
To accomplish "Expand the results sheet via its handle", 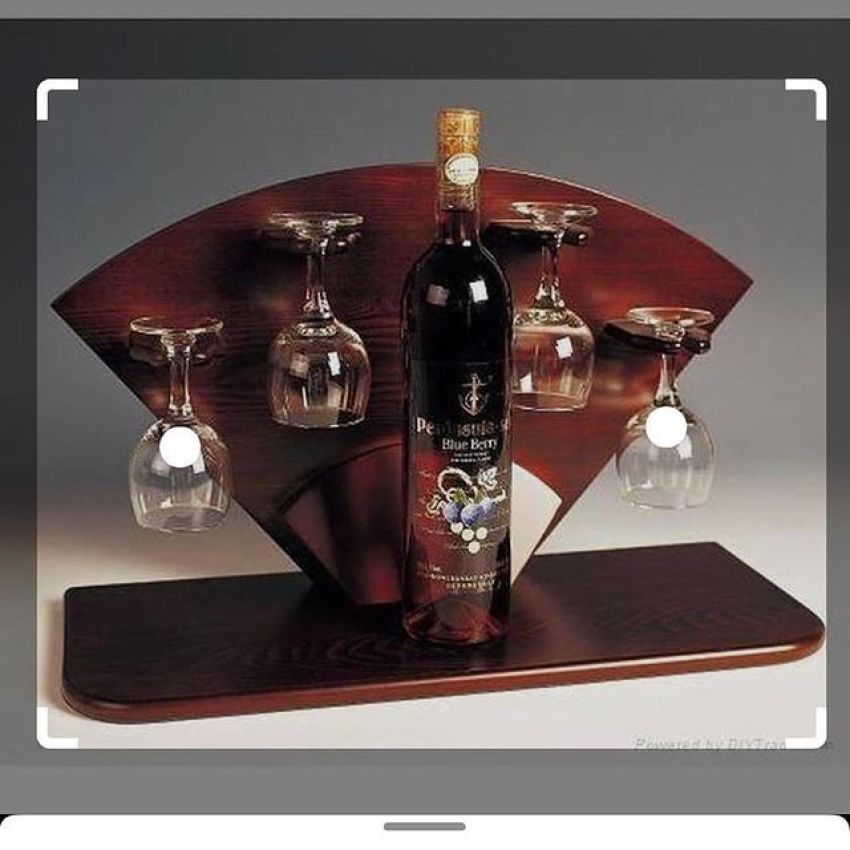I will pyautogui.click(x=424, y=826).
